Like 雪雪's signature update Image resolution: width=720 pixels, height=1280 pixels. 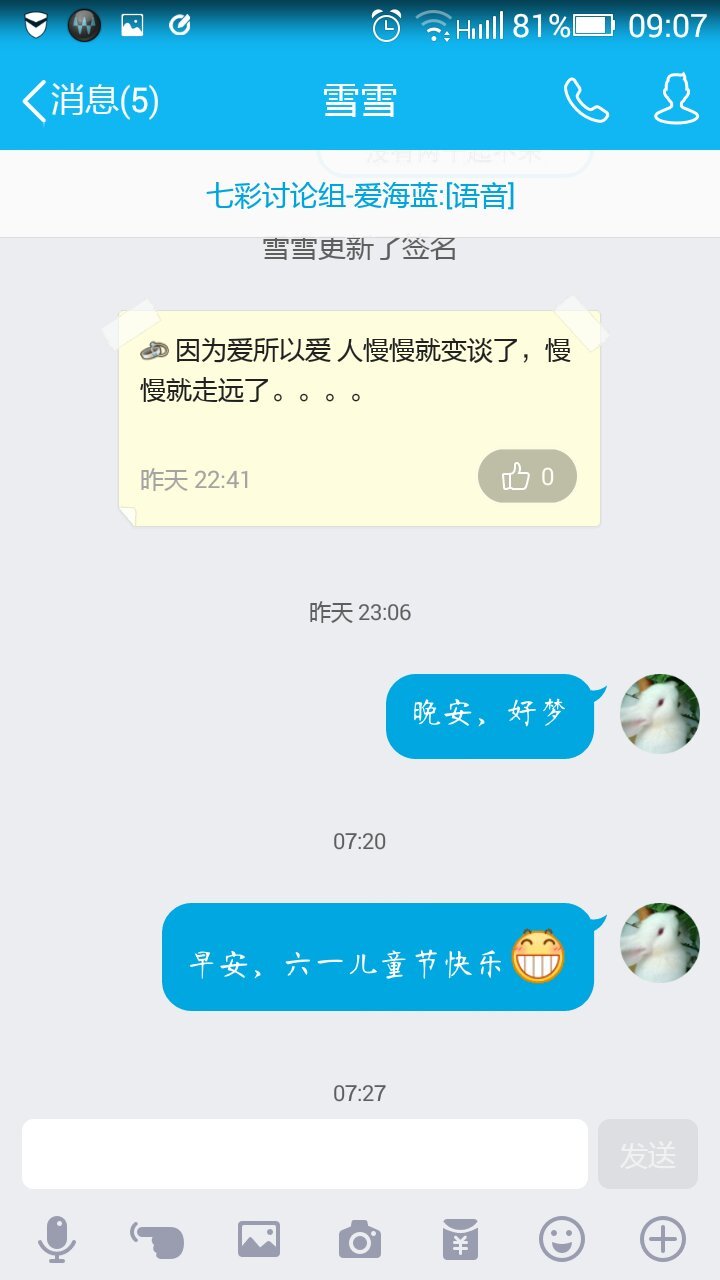[527, 477]
